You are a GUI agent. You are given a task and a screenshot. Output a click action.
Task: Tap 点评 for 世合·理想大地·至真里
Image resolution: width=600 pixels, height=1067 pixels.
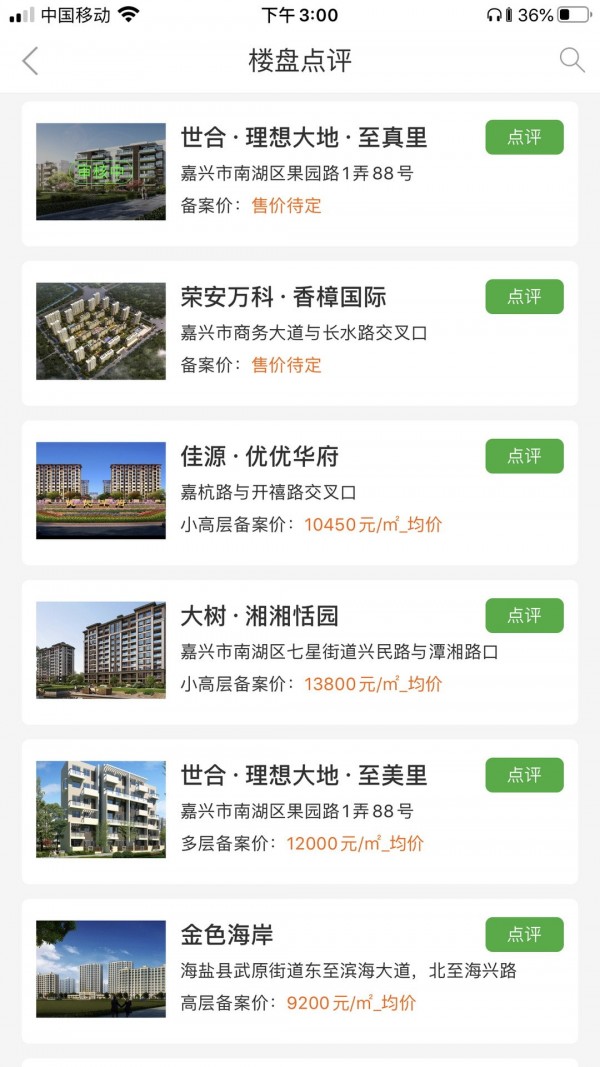tap(524, 137)
